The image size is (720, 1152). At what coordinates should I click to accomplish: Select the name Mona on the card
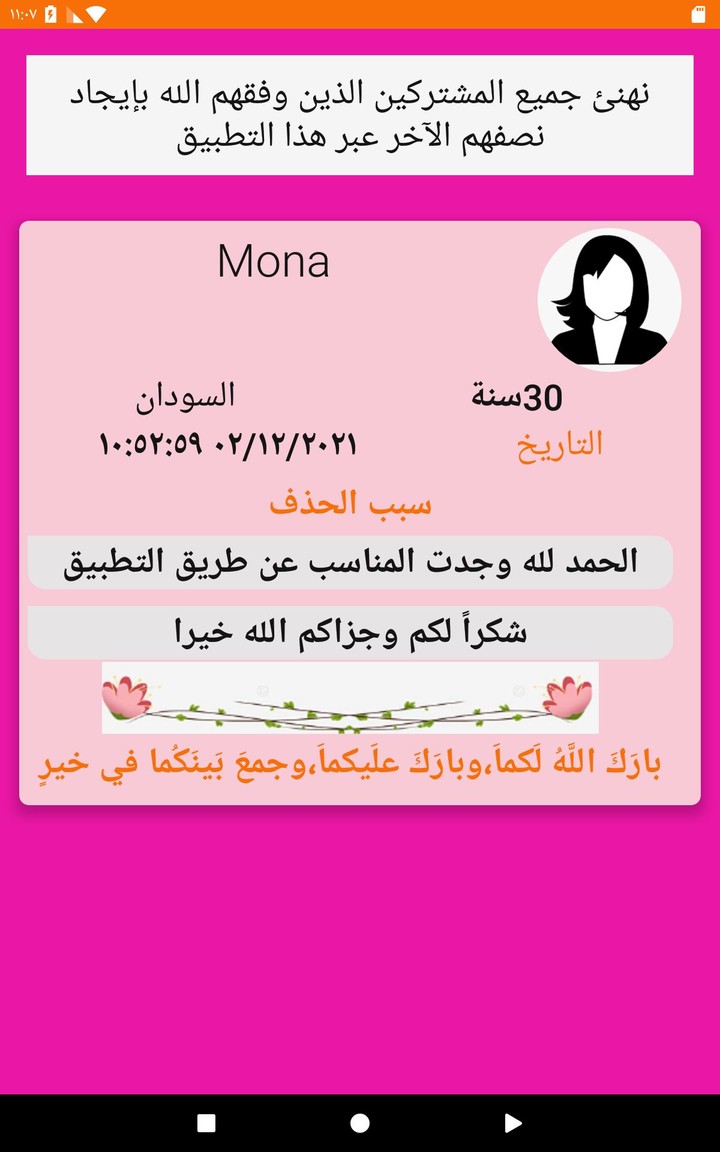click(273, 262)
